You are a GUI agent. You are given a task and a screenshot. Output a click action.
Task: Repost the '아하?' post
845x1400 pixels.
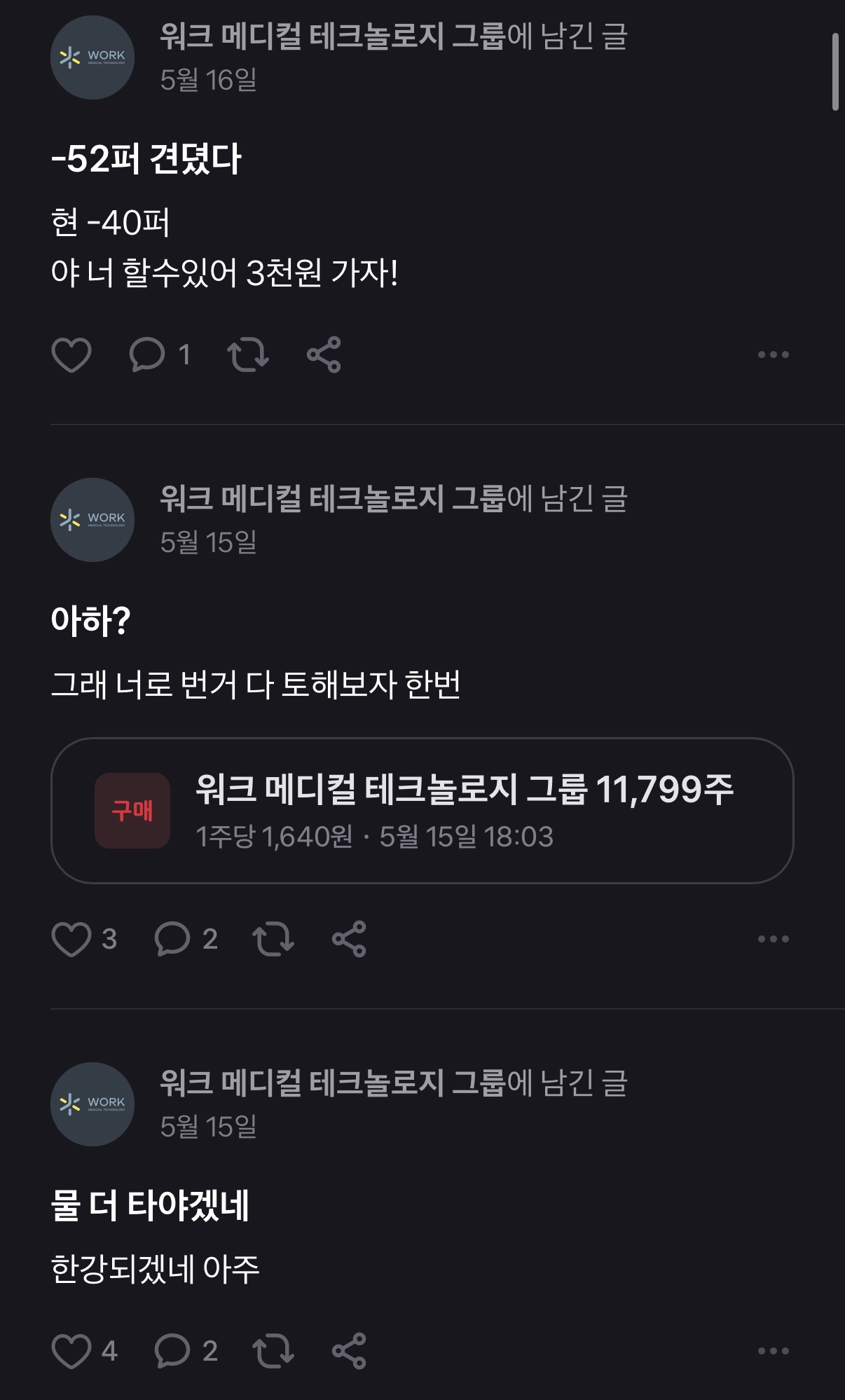[x=273, y=939]
